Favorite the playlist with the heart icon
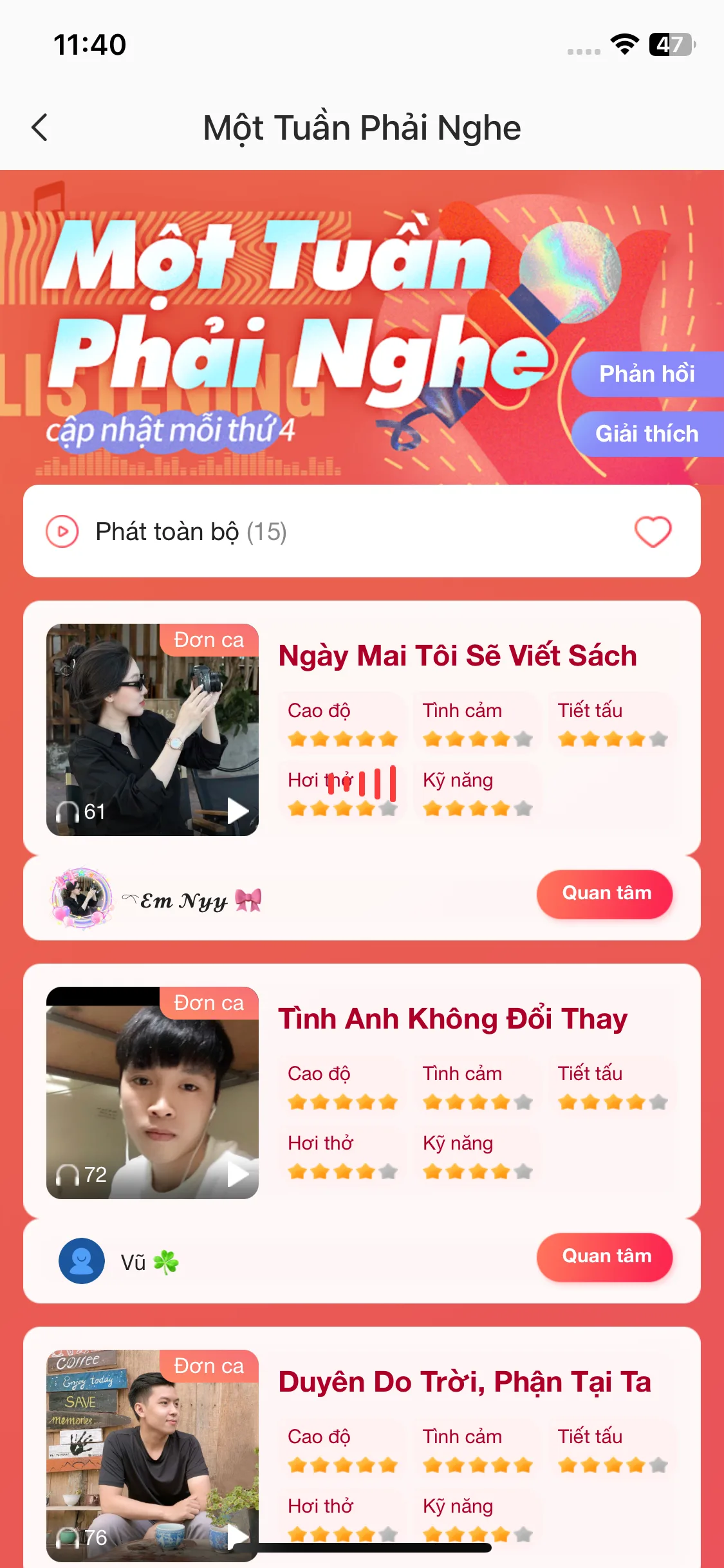Image resolution: width=724 pixels, height=1568 pixels. (653, 532)
